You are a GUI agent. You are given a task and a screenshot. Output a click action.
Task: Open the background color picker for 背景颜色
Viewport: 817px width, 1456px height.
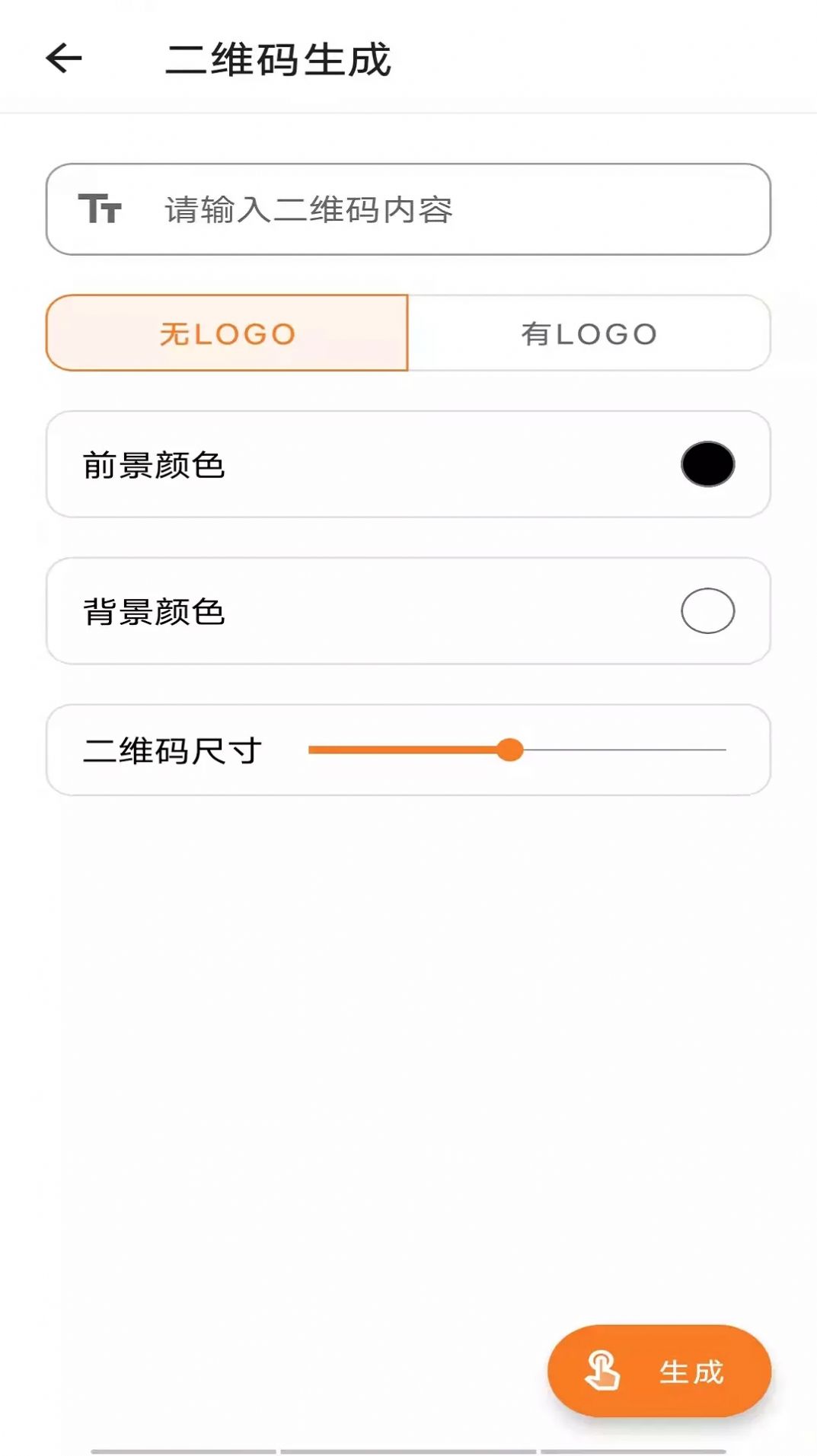click(707, 610)
